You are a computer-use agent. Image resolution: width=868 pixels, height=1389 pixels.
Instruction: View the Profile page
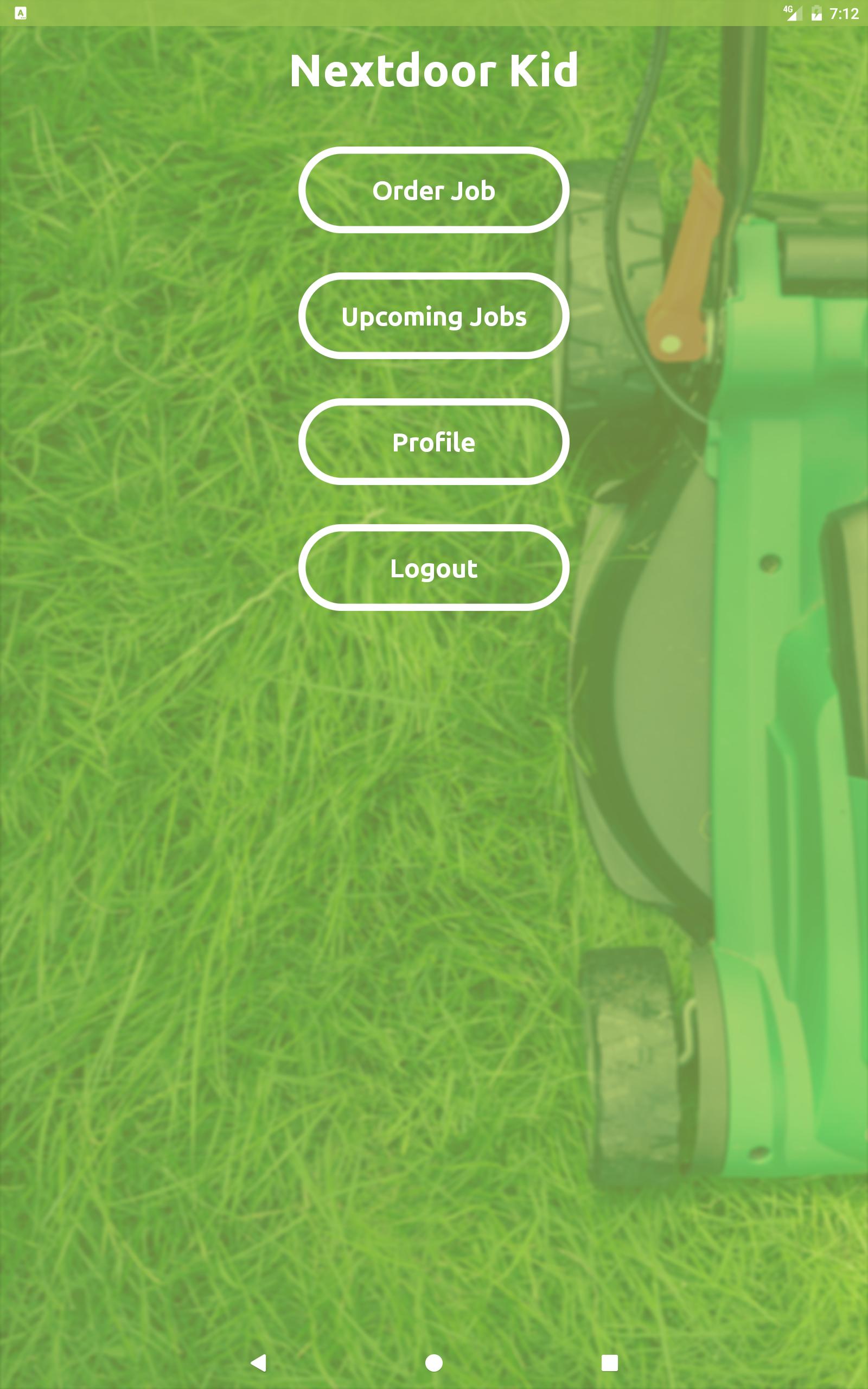[433, 442]
